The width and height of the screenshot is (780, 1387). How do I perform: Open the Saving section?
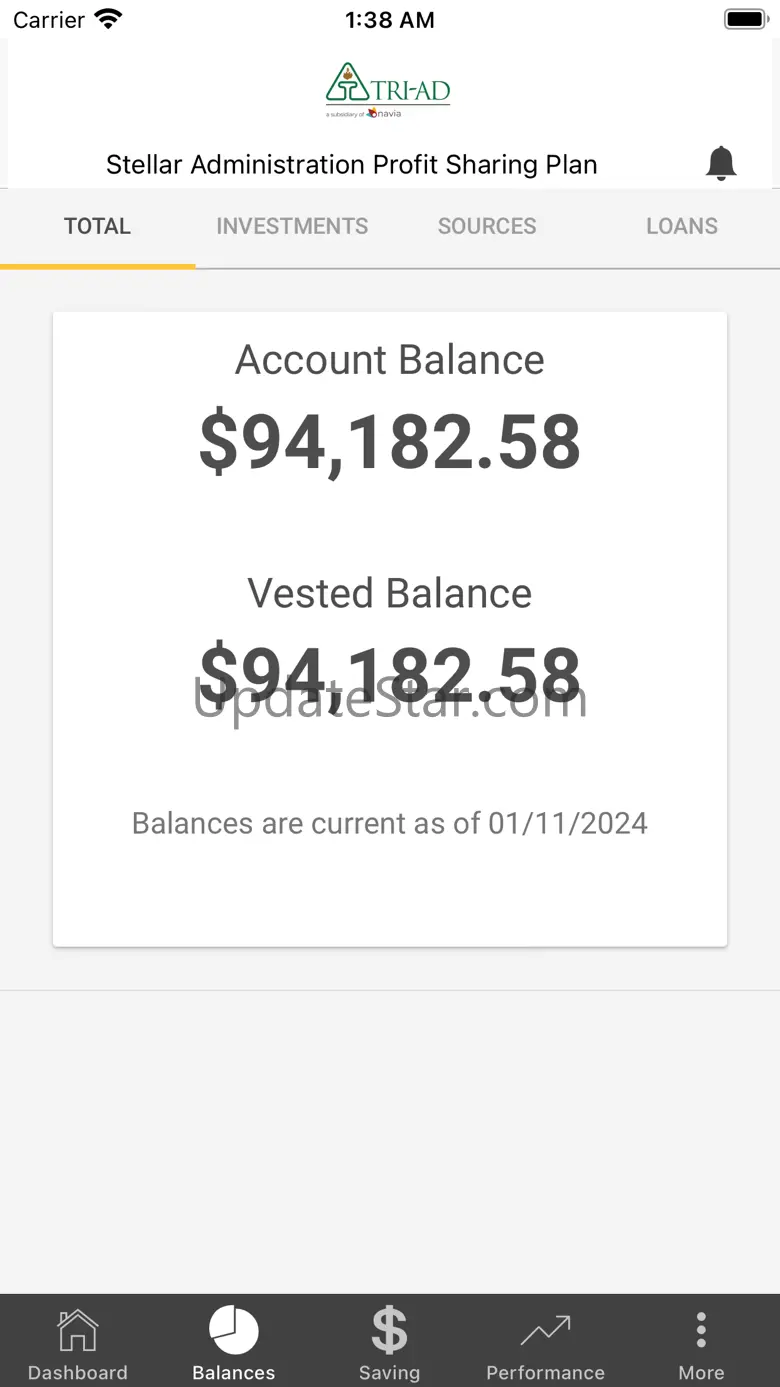coord(389,1343)
